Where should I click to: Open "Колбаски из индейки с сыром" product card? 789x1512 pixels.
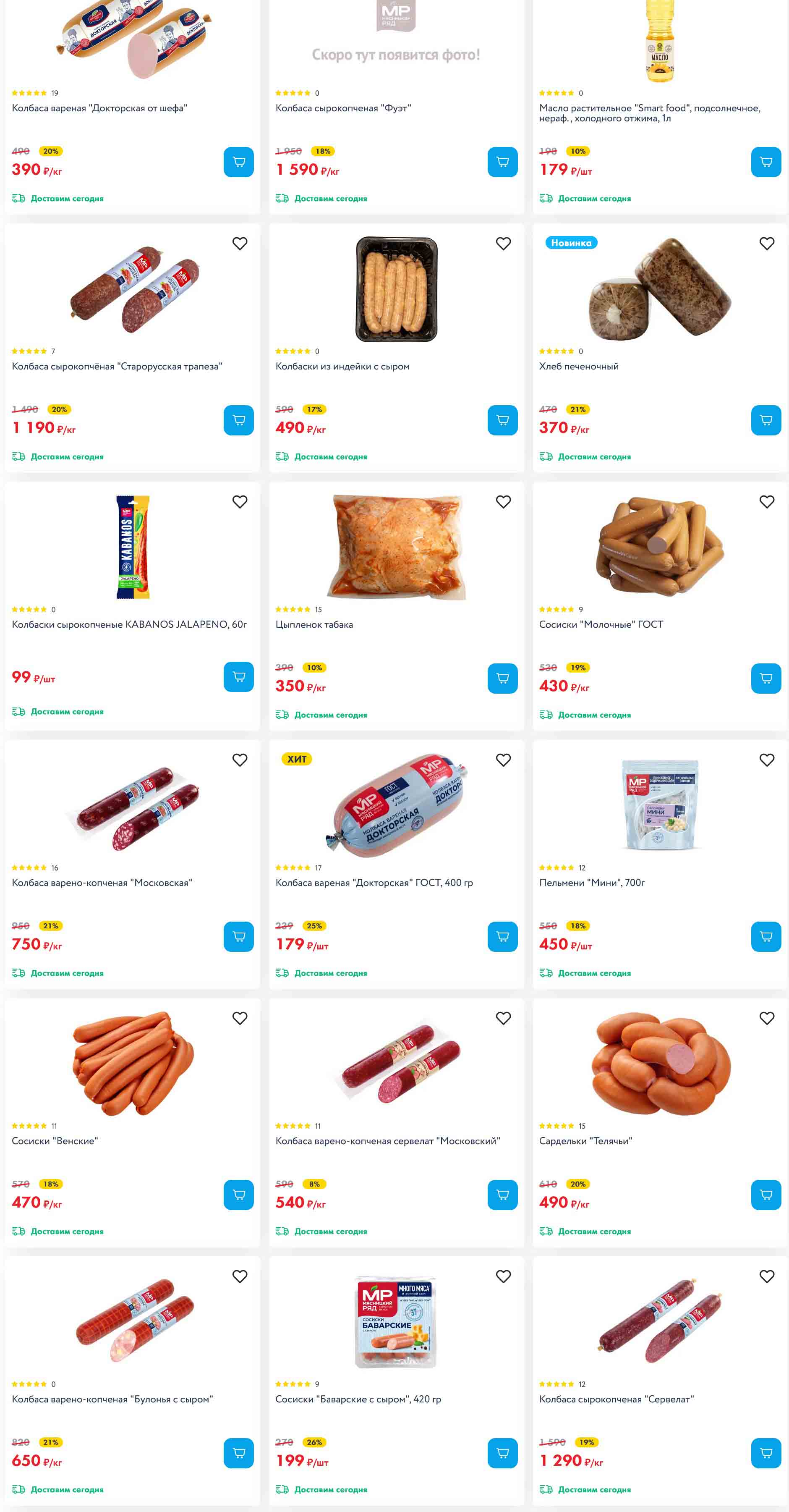point(342,366)
